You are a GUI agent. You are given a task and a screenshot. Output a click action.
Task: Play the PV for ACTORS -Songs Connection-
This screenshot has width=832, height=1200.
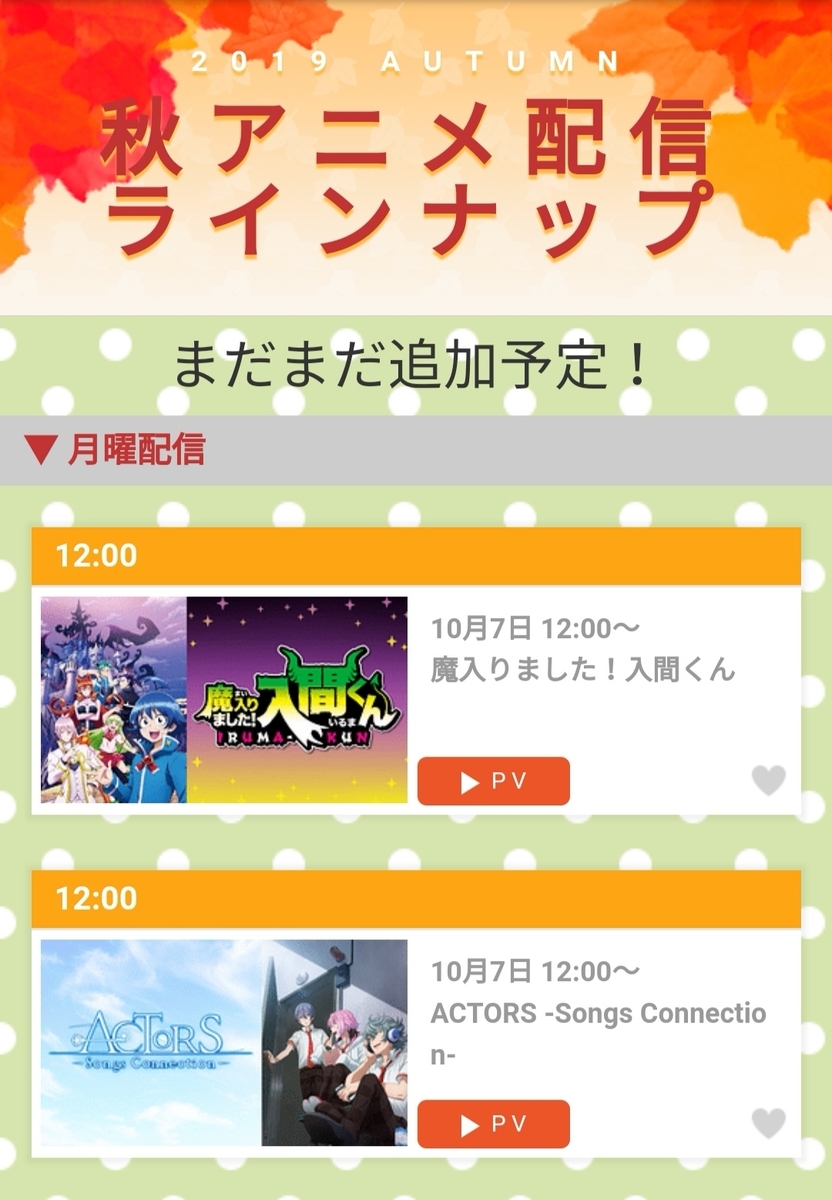[493, 1125]
